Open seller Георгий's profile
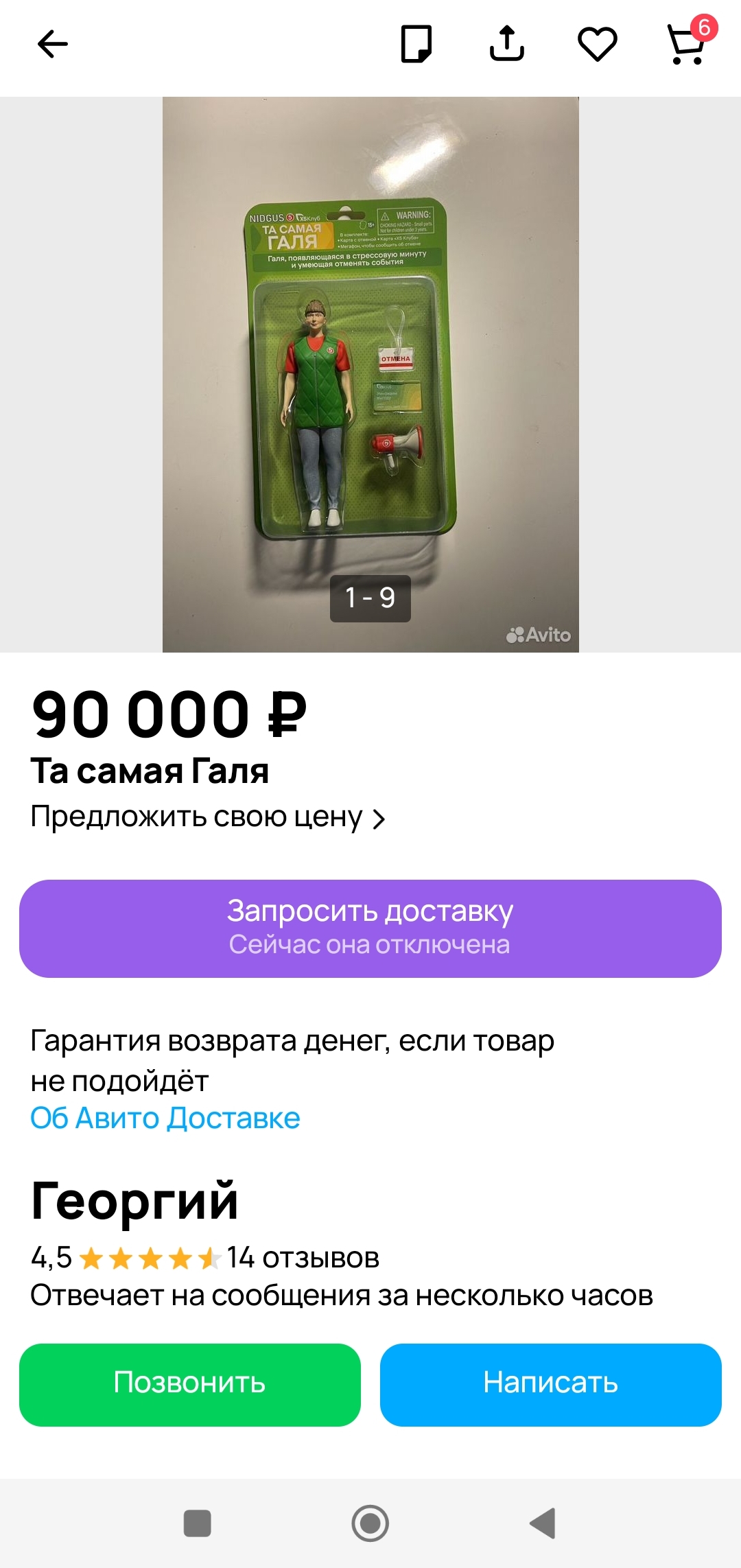This screenshot has width=741, height=1568. pos(134,1201)
